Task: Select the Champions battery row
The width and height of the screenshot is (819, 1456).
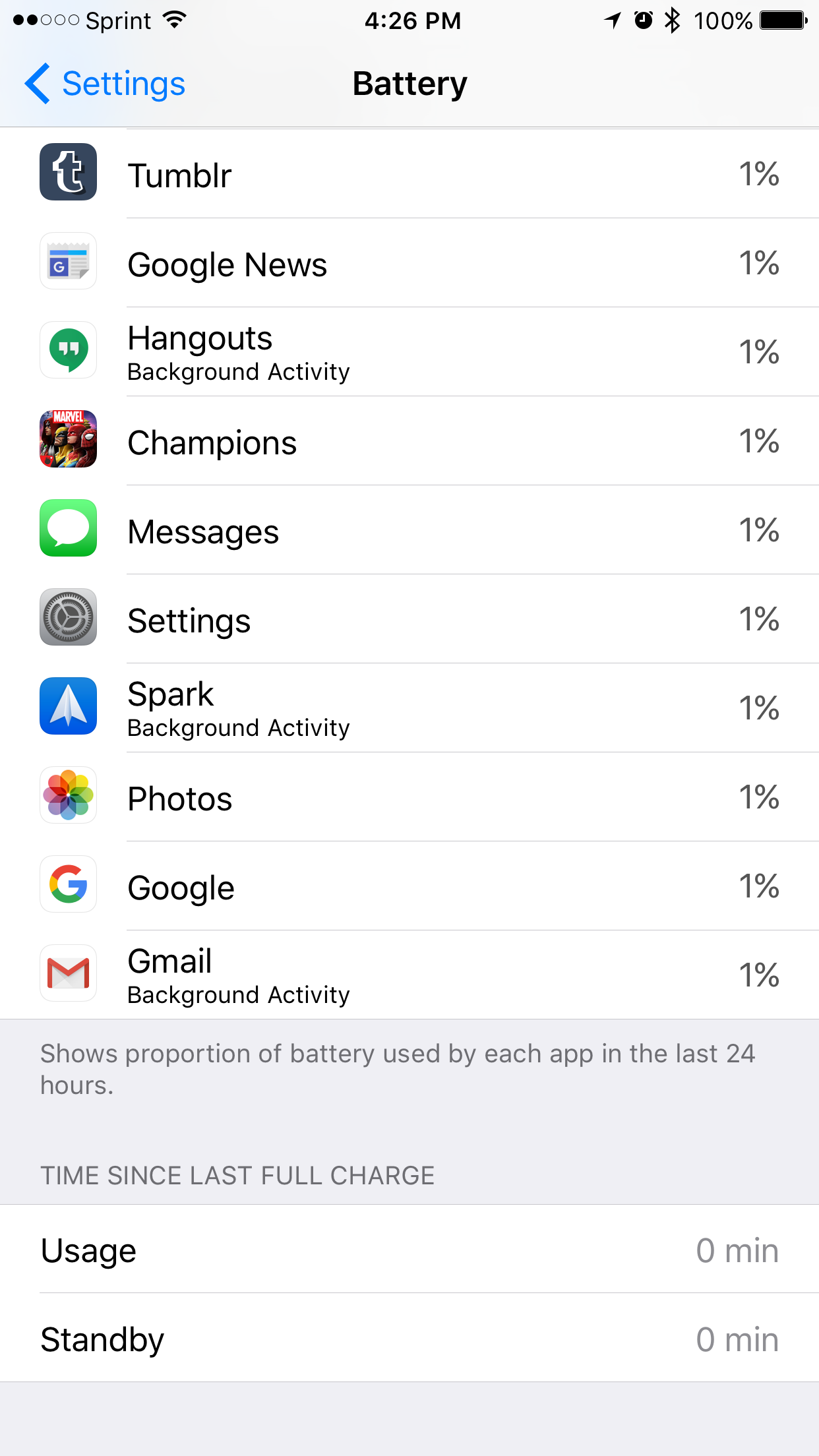Action: point(409,441)
